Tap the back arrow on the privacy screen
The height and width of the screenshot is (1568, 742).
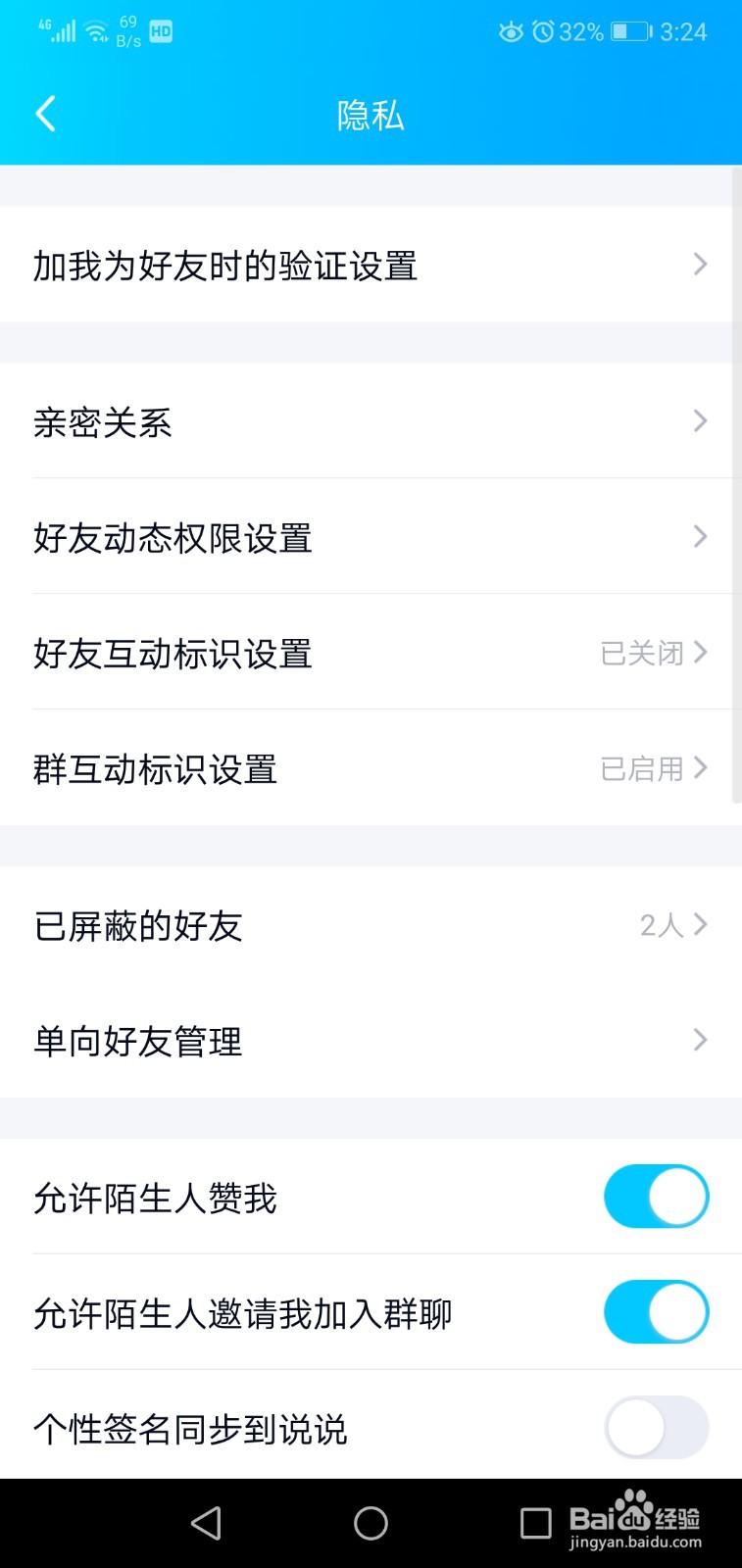pyautogui.click(x=45, y=114)
